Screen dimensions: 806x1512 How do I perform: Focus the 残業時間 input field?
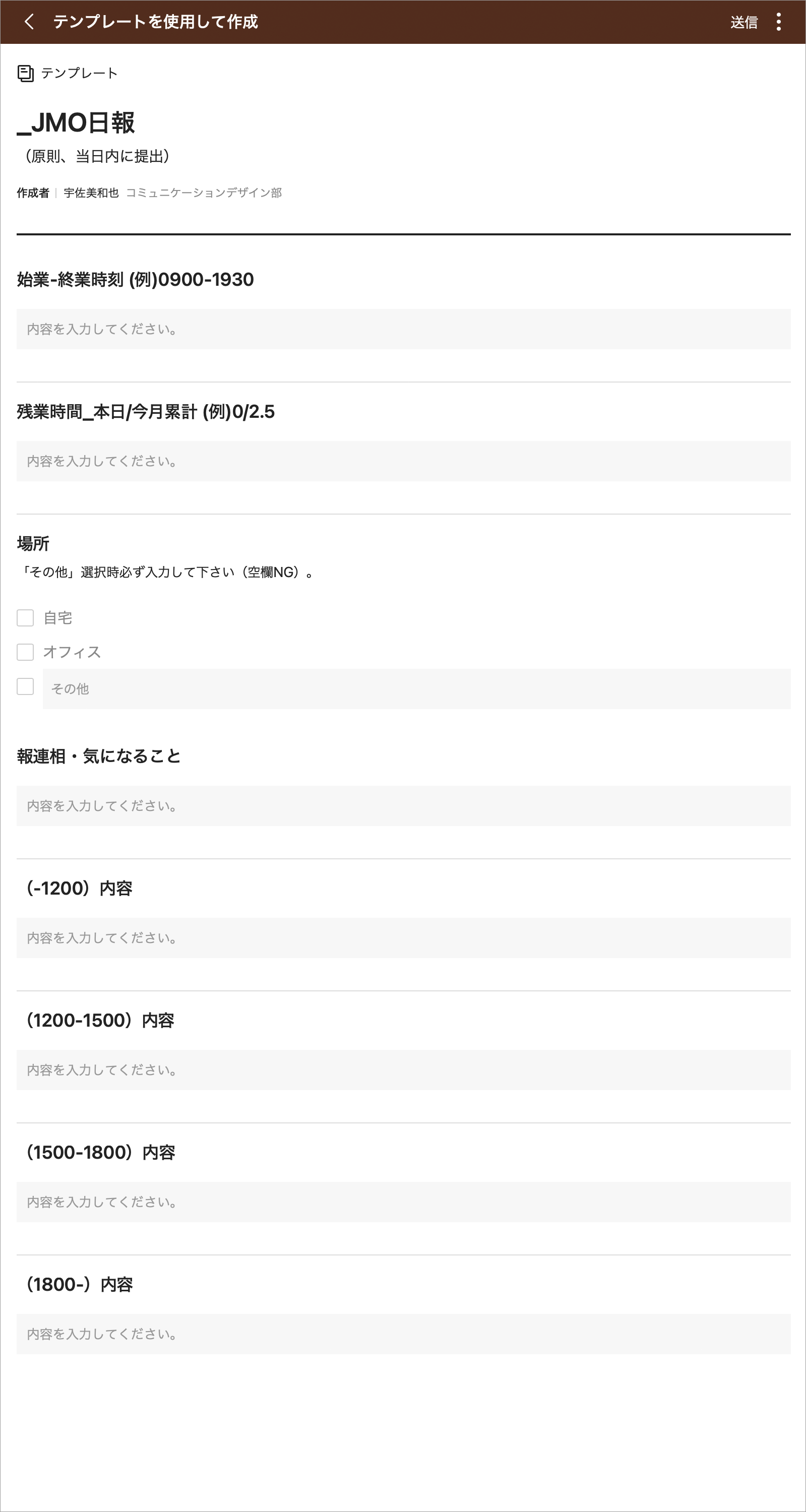[x=403, y=461]
